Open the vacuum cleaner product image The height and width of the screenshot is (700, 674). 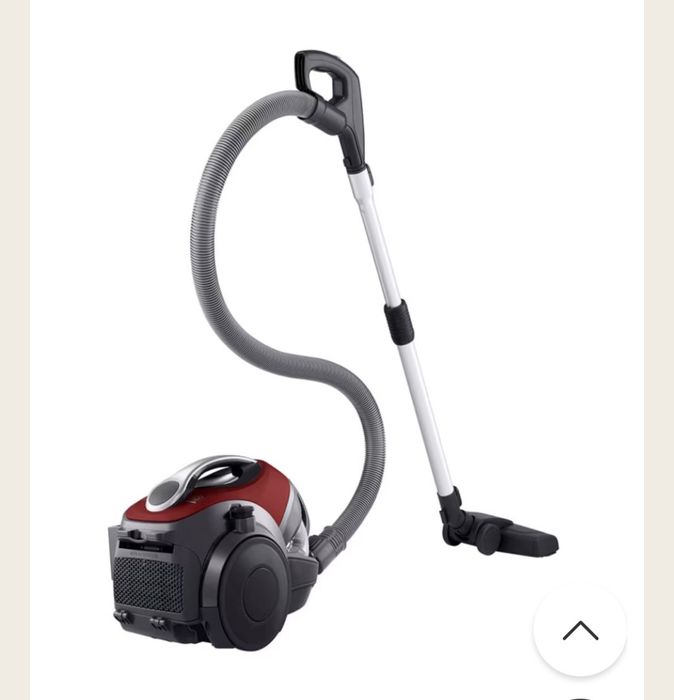click(330, 350)
